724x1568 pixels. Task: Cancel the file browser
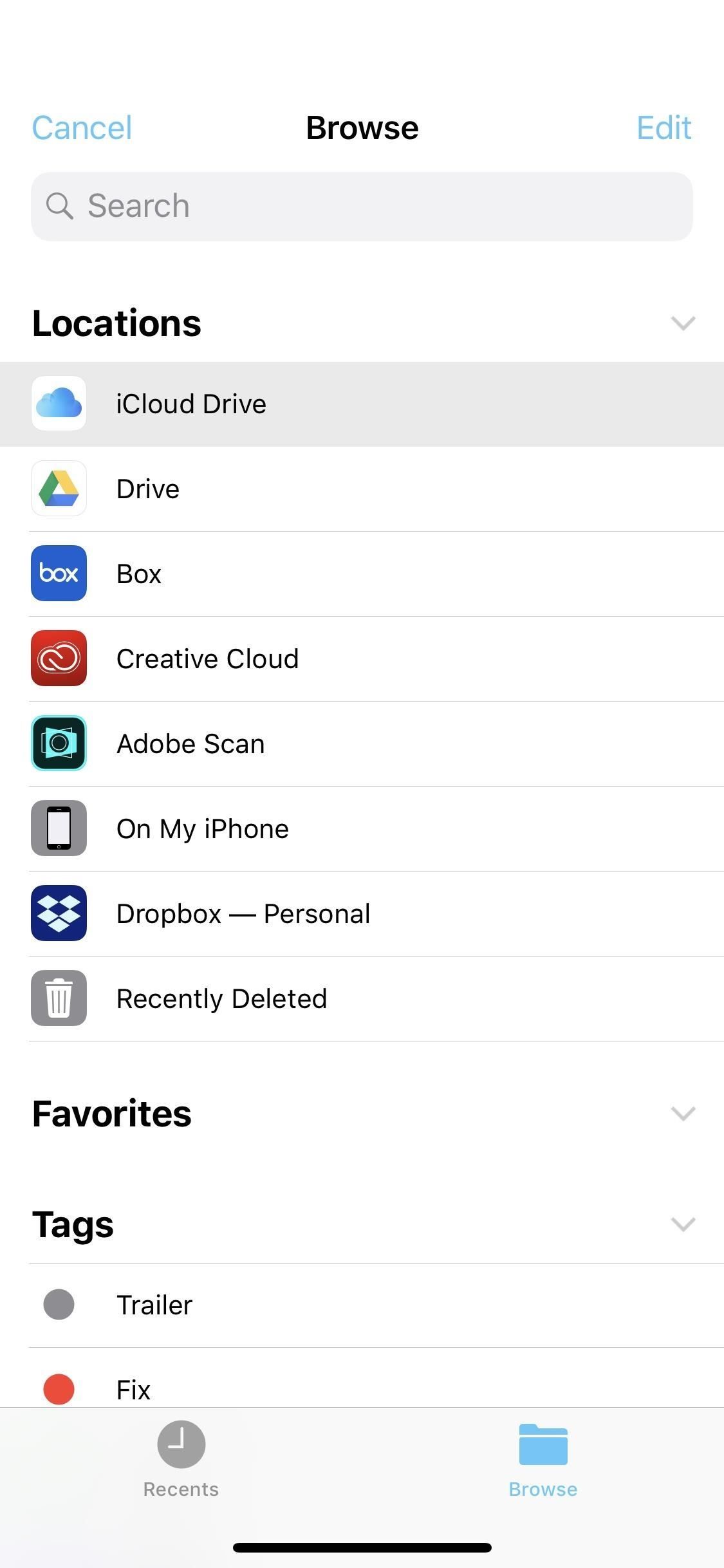[x=82, y=127]
